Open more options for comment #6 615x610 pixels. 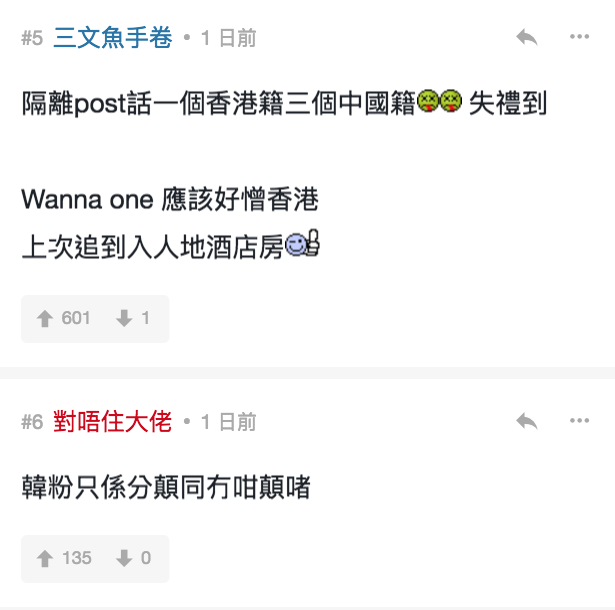click(579, 422)
